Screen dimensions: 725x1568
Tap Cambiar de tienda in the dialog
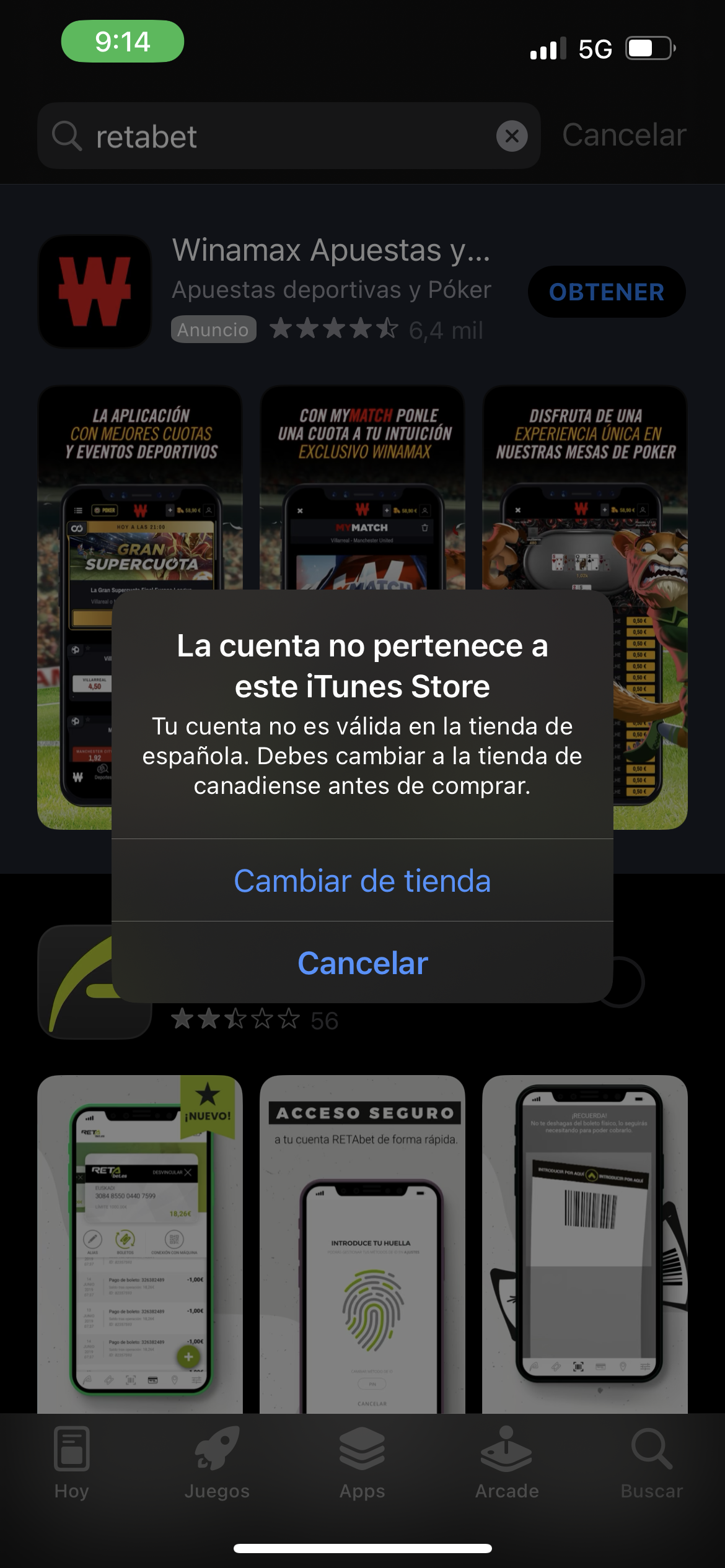click(362, 880)
